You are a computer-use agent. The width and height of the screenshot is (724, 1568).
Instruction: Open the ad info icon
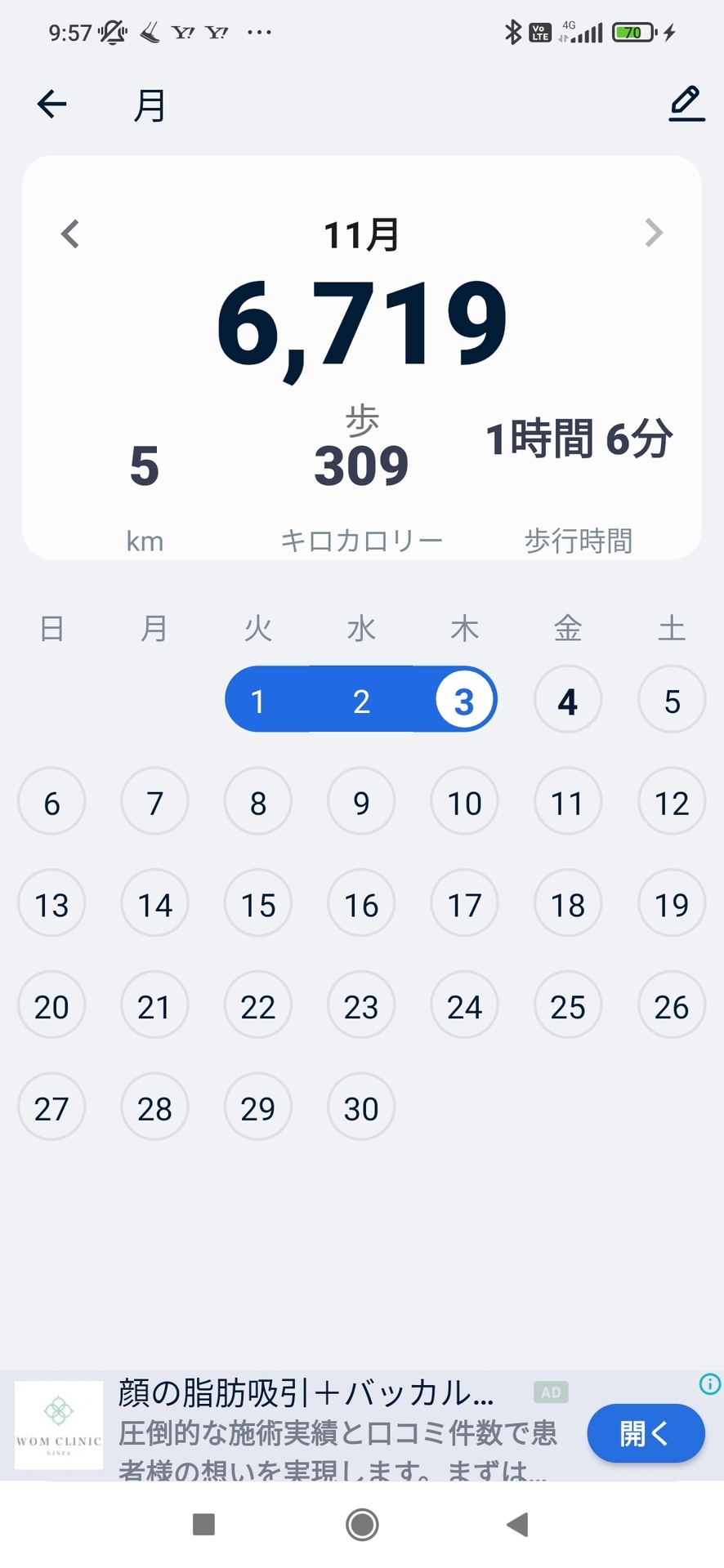pyautogui.click(x=710, y=1383)
